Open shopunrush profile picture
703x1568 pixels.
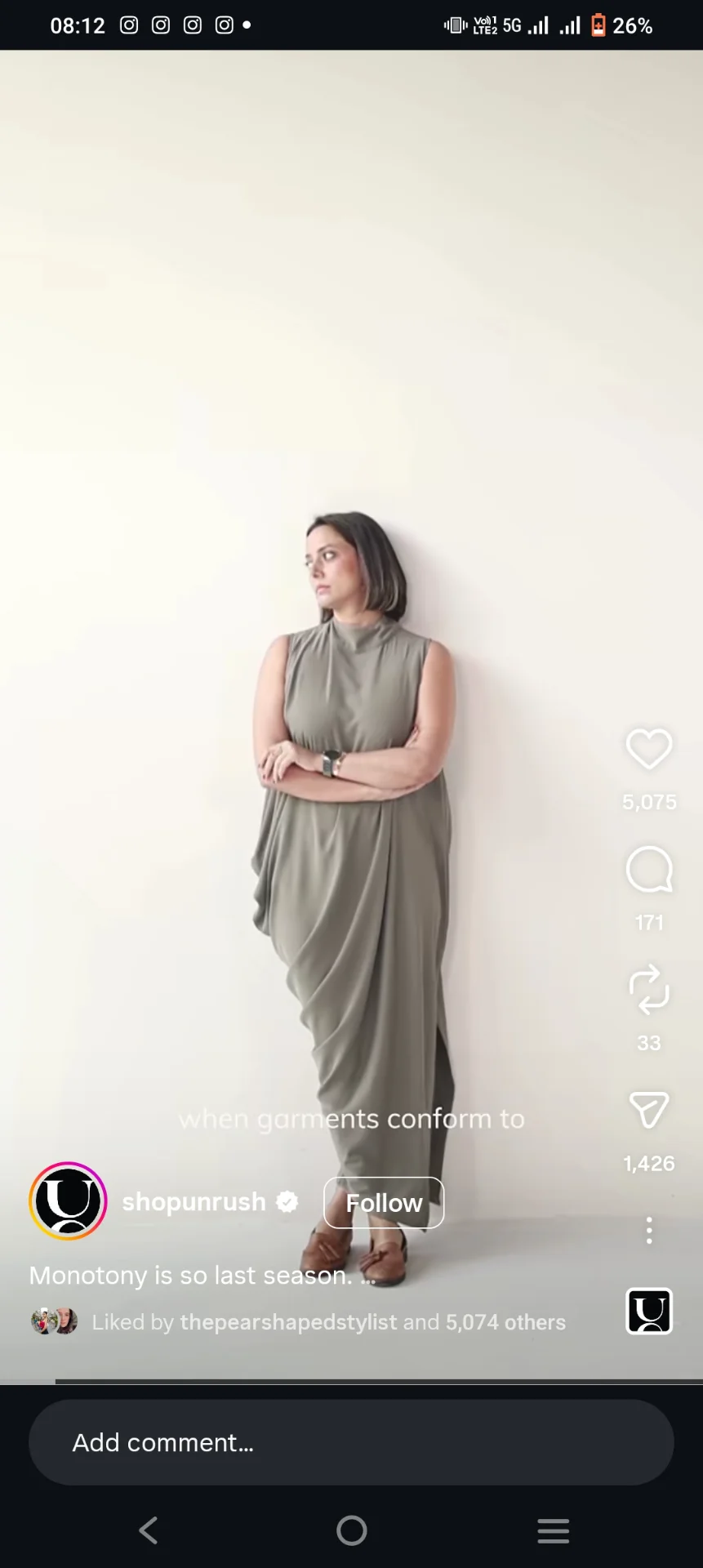pos(69,1201)
